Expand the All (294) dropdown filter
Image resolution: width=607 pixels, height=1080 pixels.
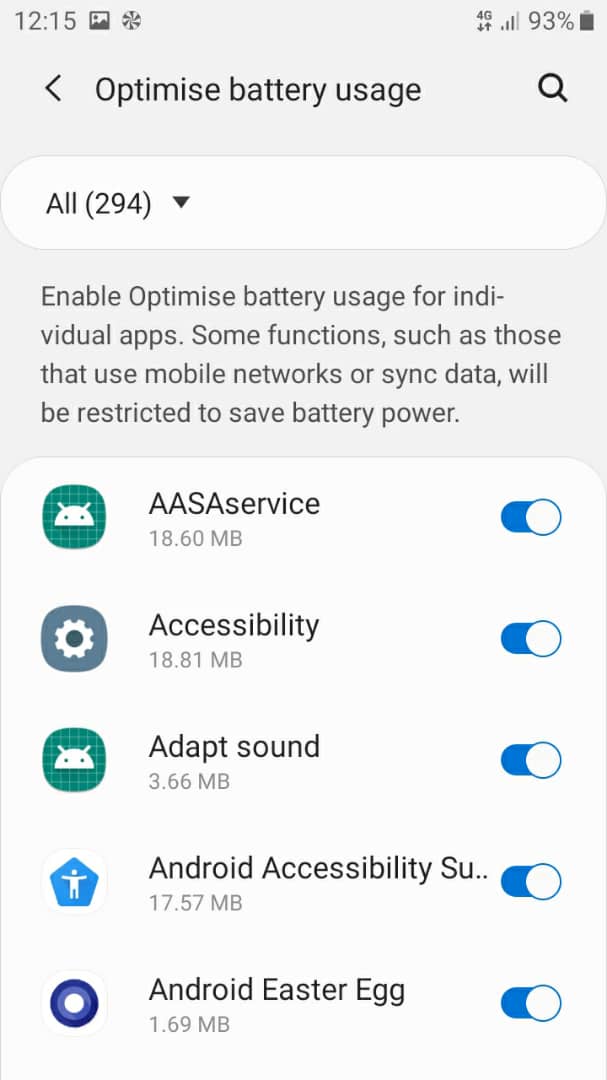[x=118, y=203]
